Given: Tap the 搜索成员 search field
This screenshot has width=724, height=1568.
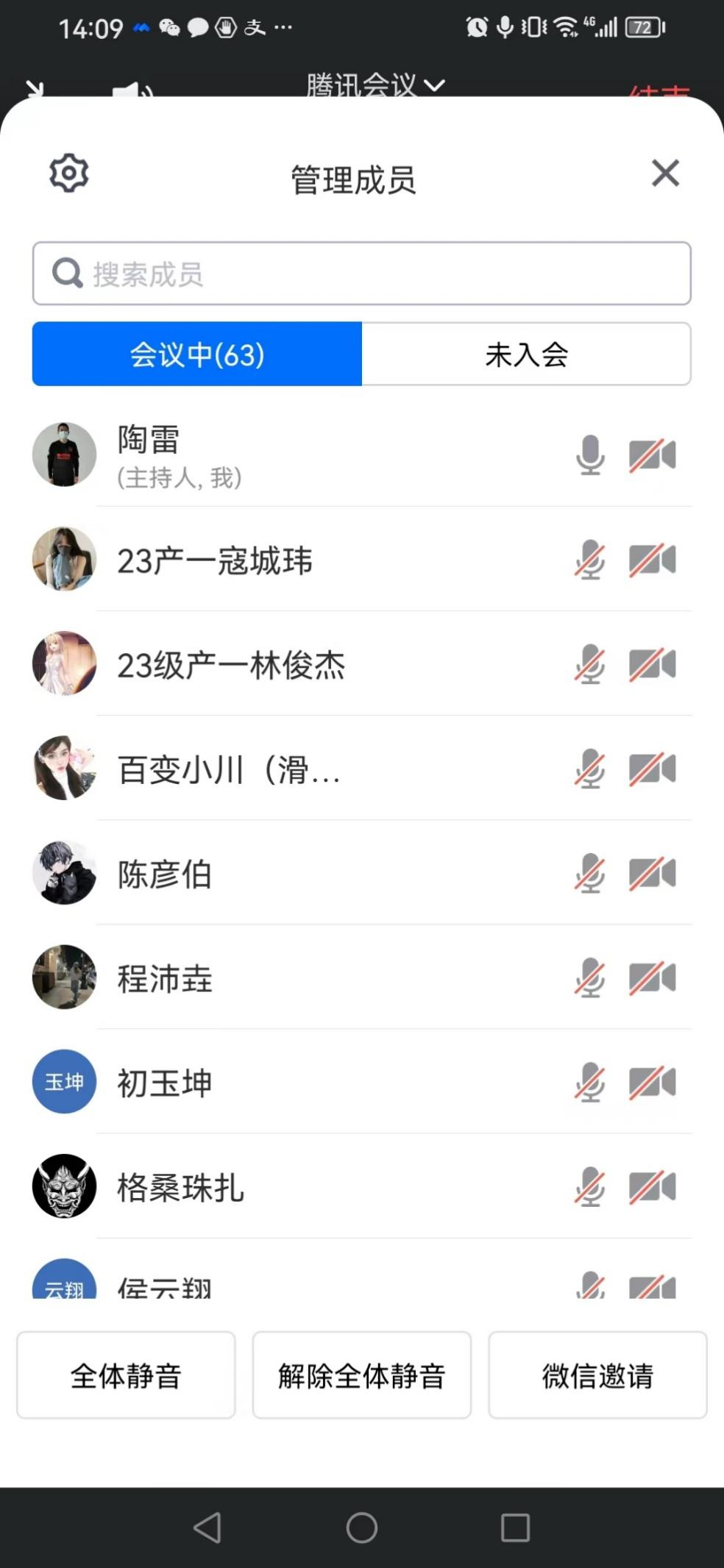Looking at the screenshot, I should [361, 274].
